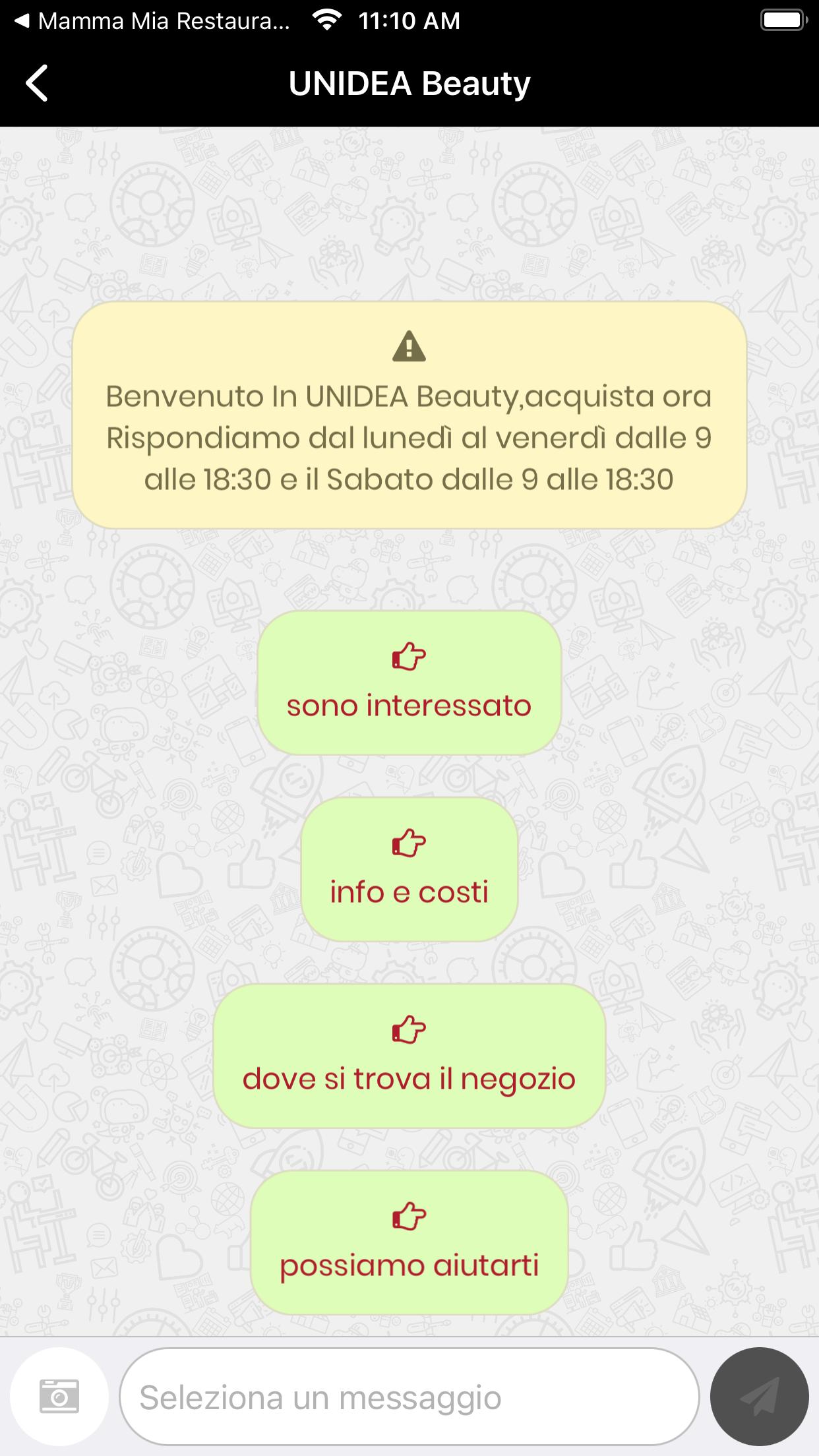Return to Mamma Mia Restaurant app
819x1456 pixels.
pos(152,21)
